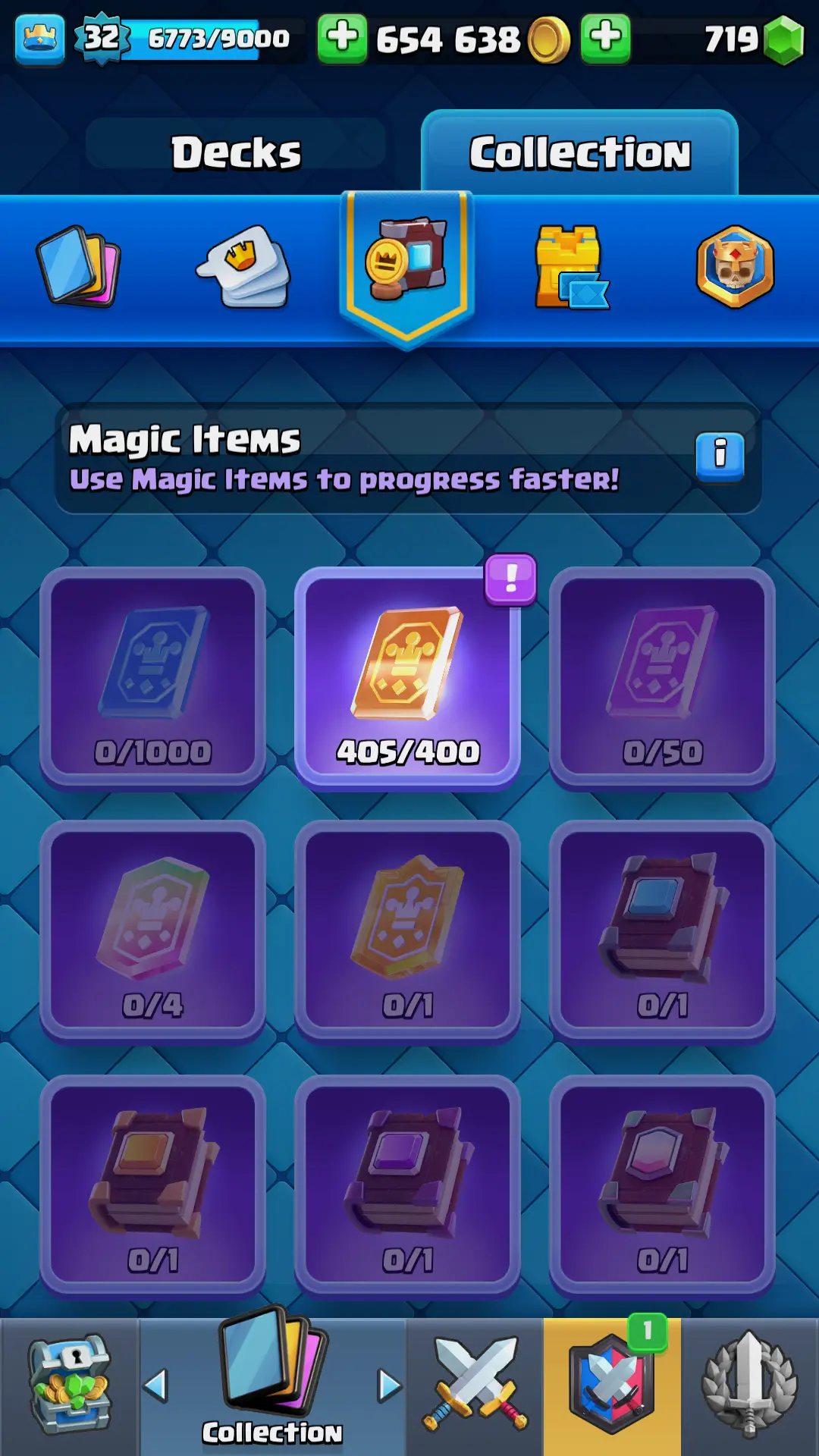Viewport: 819px width, 1456px height.
Task: Tap the left arrow beside Collection
Action: [155, 1386]
